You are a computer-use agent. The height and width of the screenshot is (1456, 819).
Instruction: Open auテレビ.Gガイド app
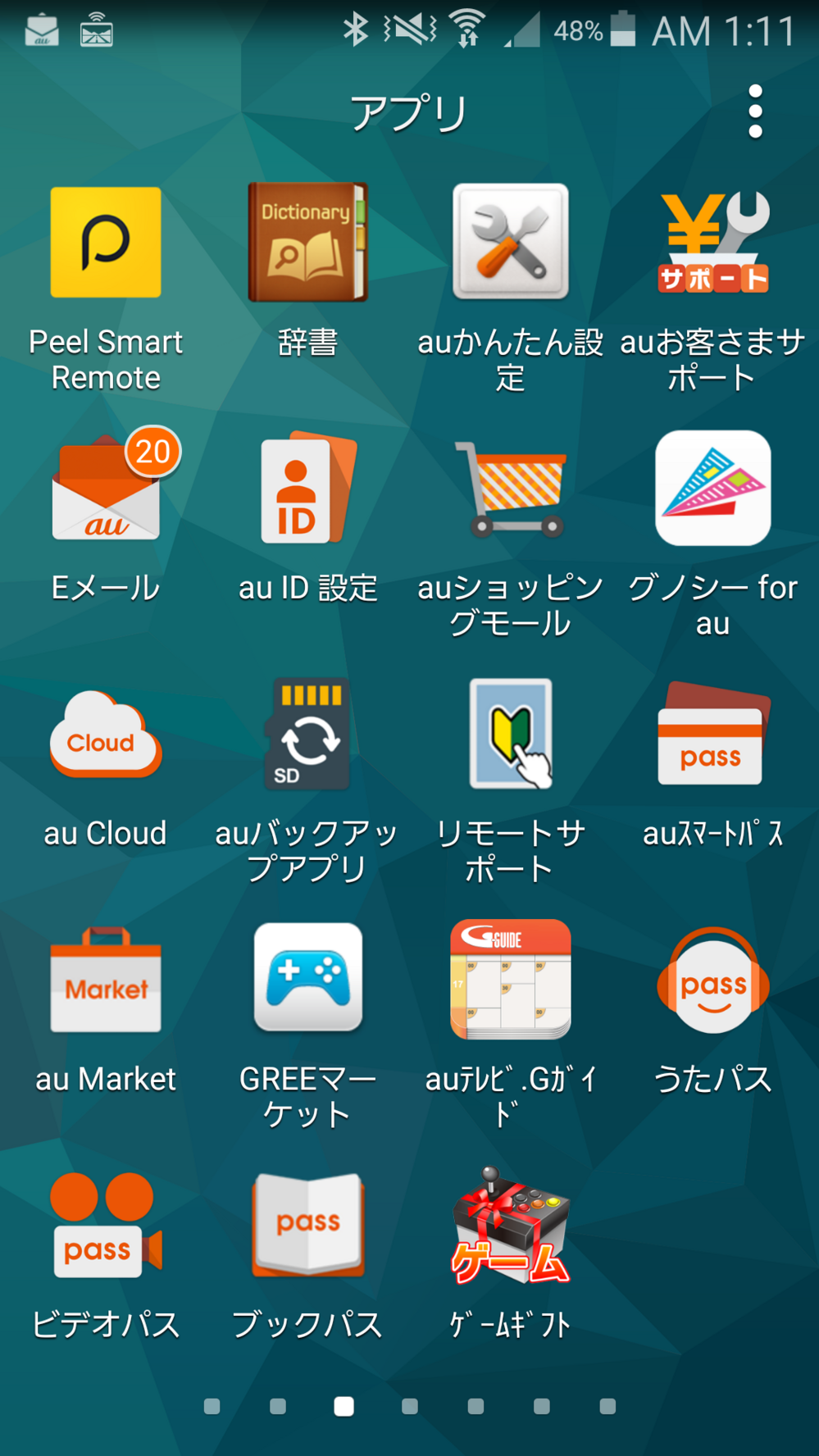pos(510,981)
